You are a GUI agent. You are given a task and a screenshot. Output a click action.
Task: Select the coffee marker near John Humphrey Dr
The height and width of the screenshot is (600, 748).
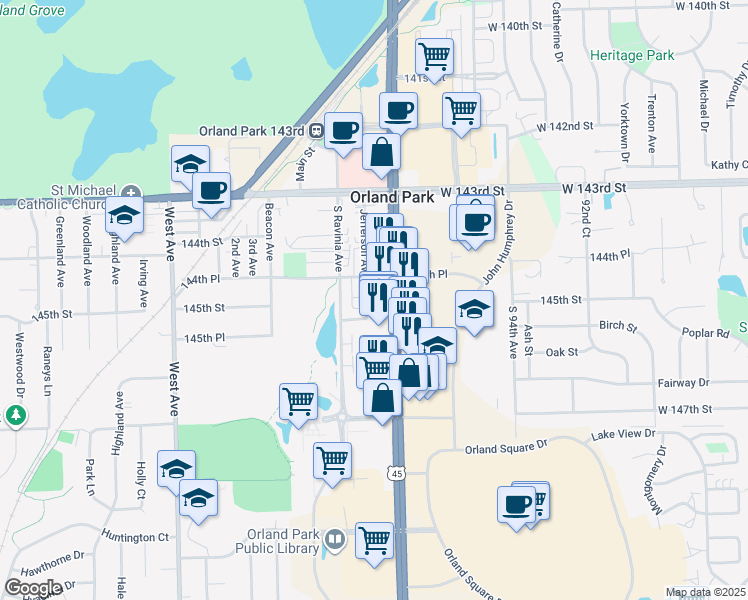pyautogui.click(x=476, y=222)
